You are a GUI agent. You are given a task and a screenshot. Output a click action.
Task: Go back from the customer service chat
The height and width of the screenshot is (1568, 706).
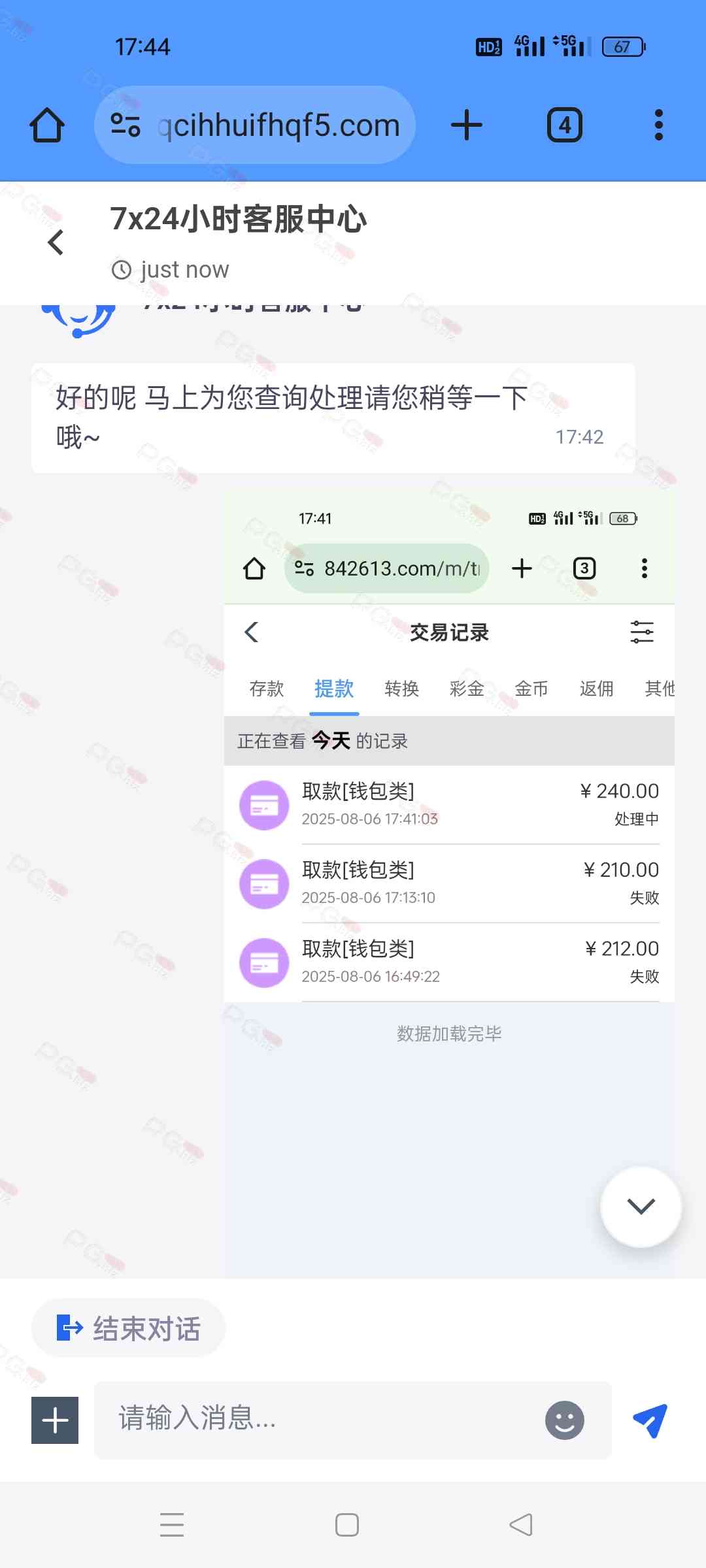[x=56, y=242]
